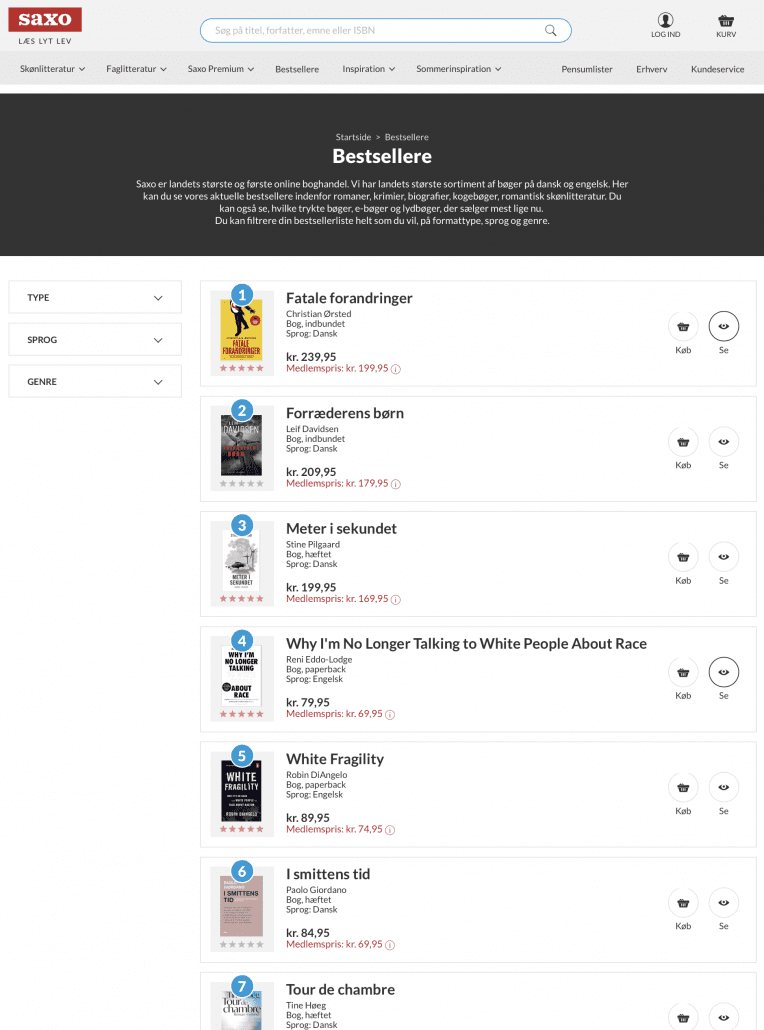Follow the Startside breadcrumb link
The width and height of the screenshot is (764, 1030).
pyautogui.click(x=353, y=137)
